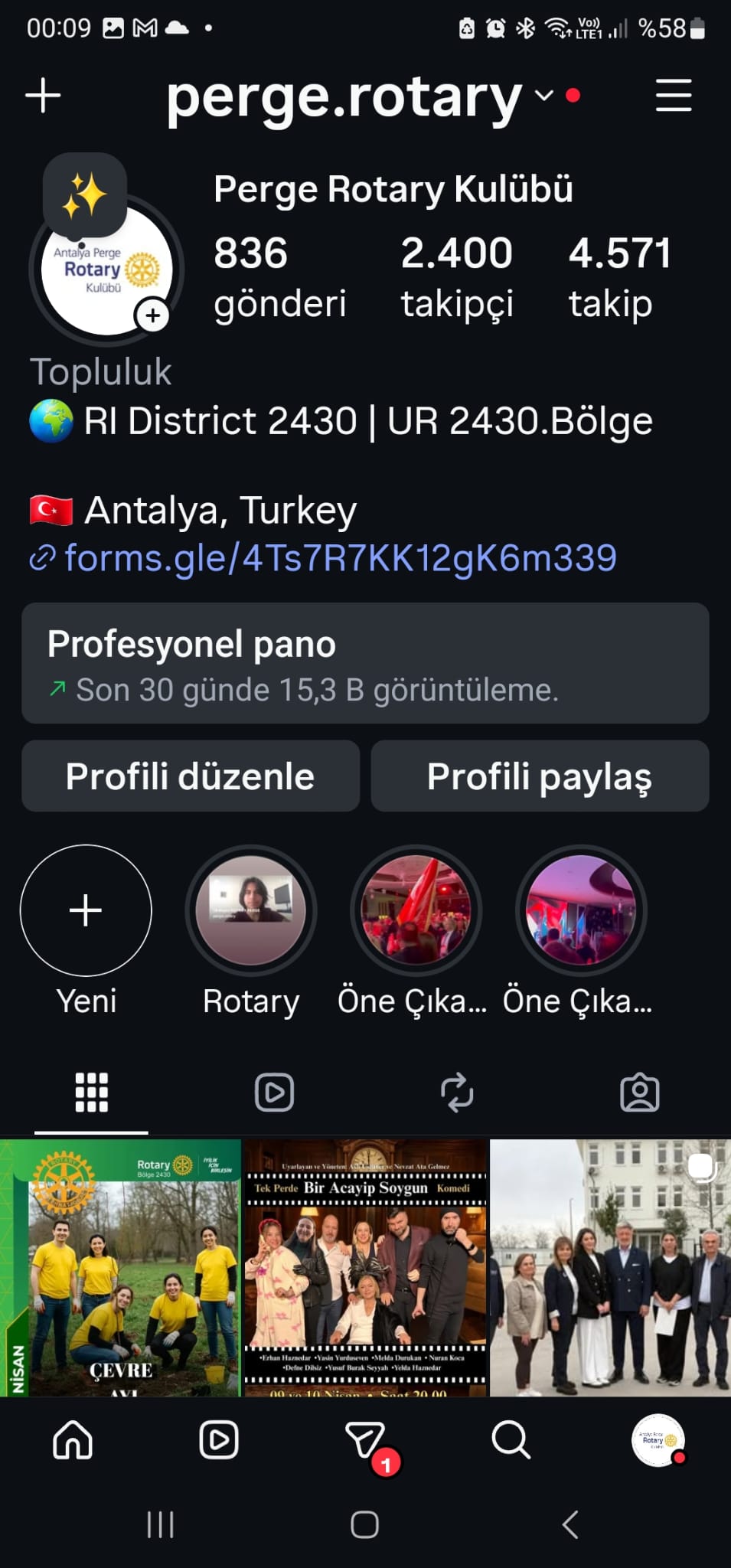Image resolution: width=731 pixels, height=1568 pixels.
Task: Tap the plus icon to create content
Action: click(x=43, y=96)
